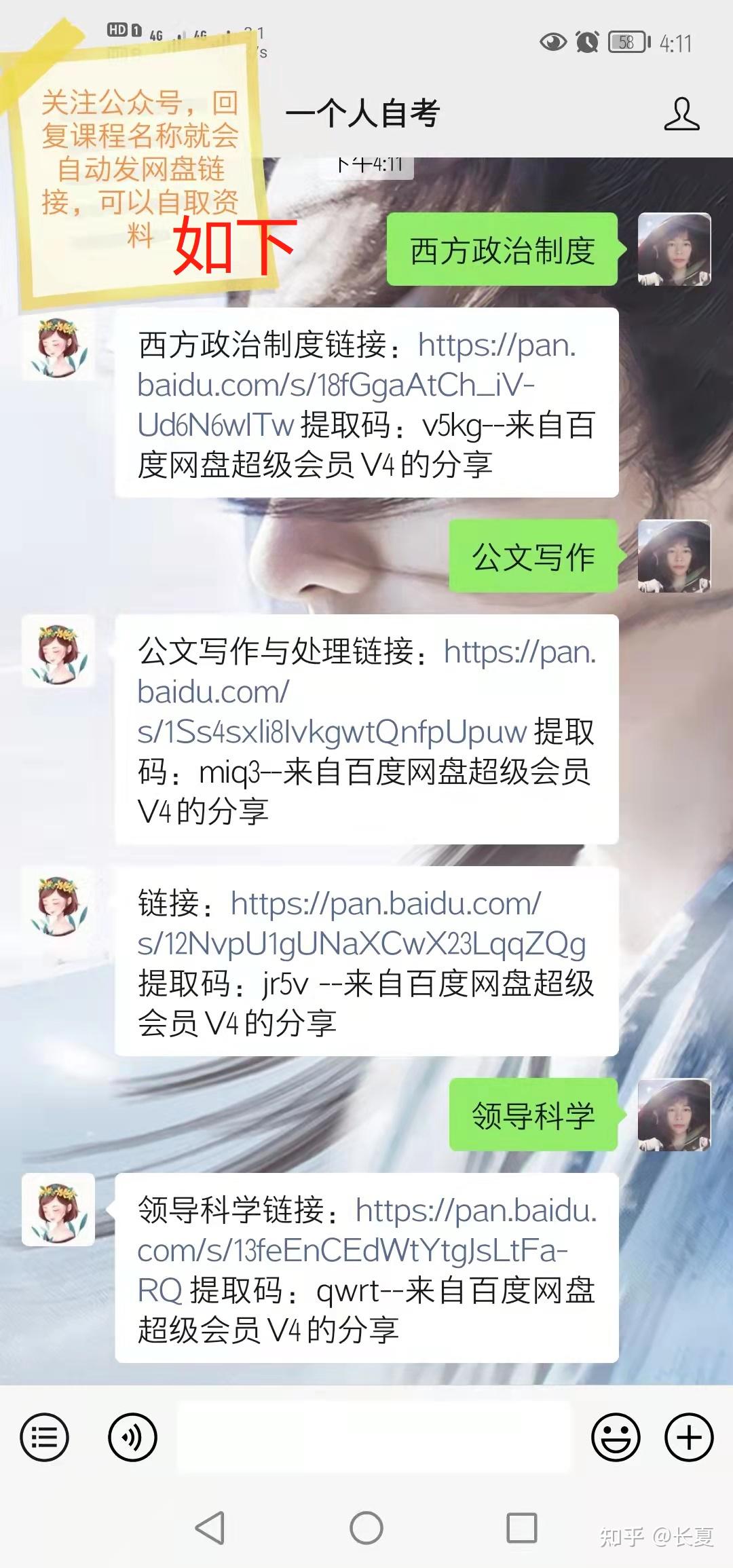Open the 西方政治制度 Baidu pan link
Viewport: 733px width, 1568px height.
[x=335, y=386]
